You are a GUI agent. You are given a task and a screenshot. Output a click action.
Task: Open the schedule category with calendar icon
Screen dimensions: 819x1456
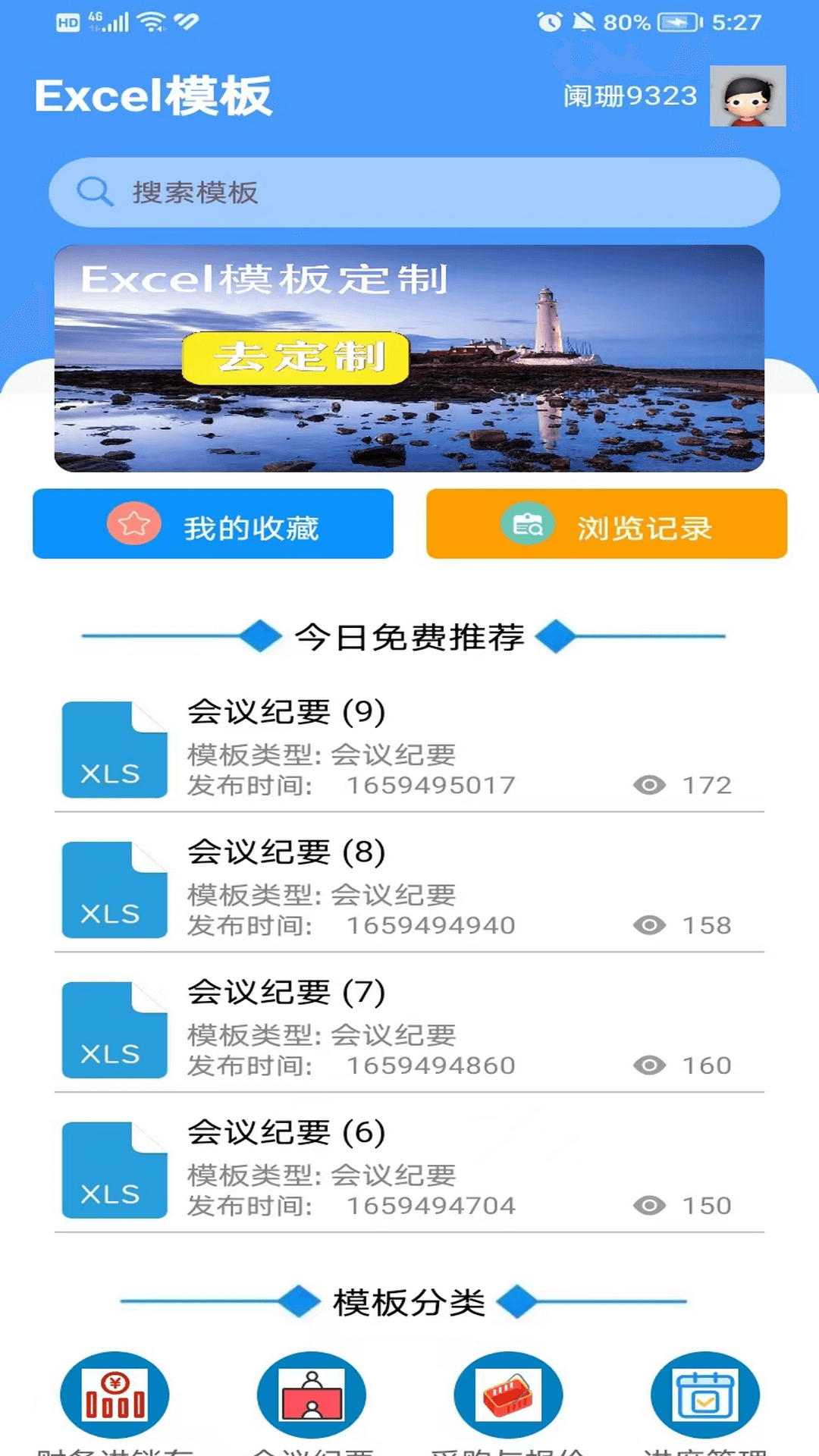(705, 1395)
